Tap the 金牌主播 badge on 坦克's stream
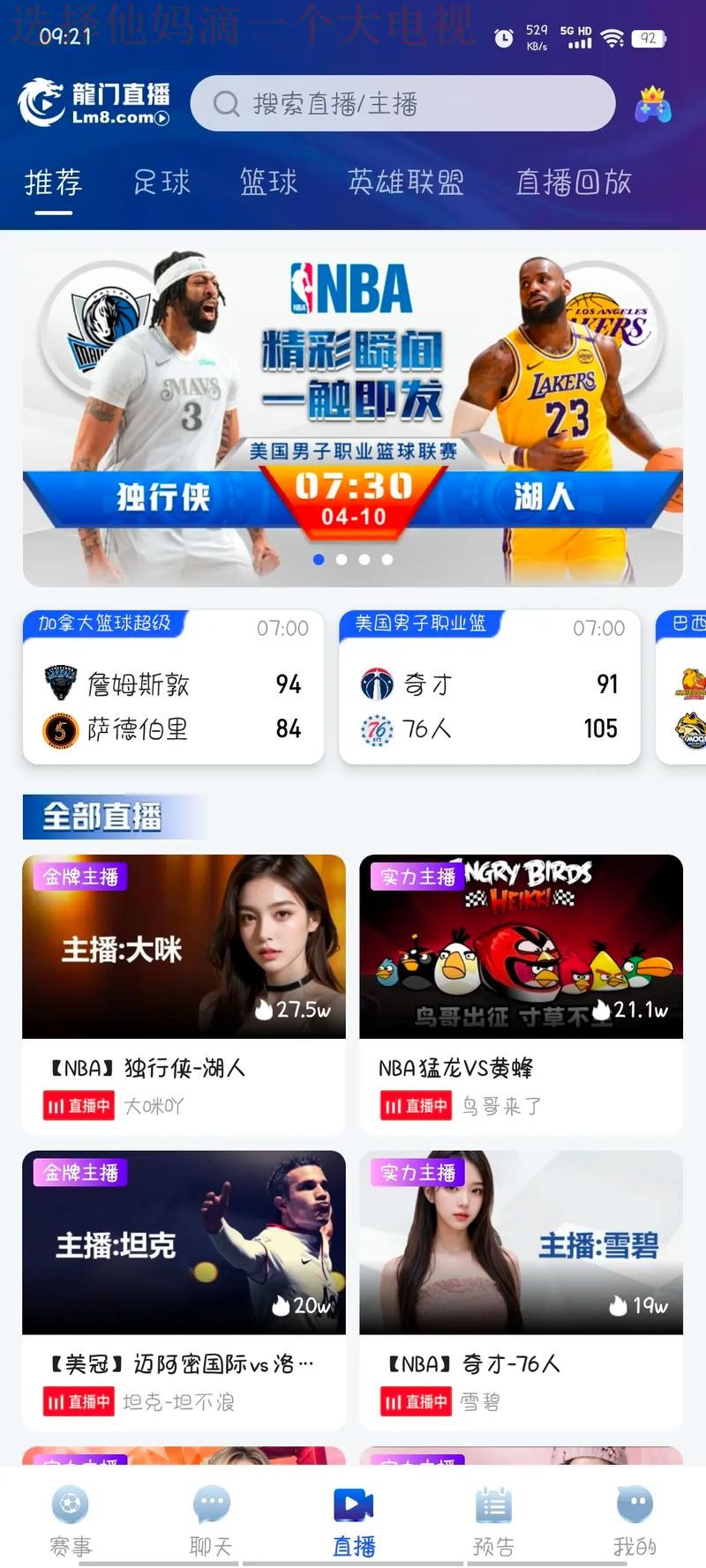This screenshot has height=1568, width=706. tap(79, 1173)
